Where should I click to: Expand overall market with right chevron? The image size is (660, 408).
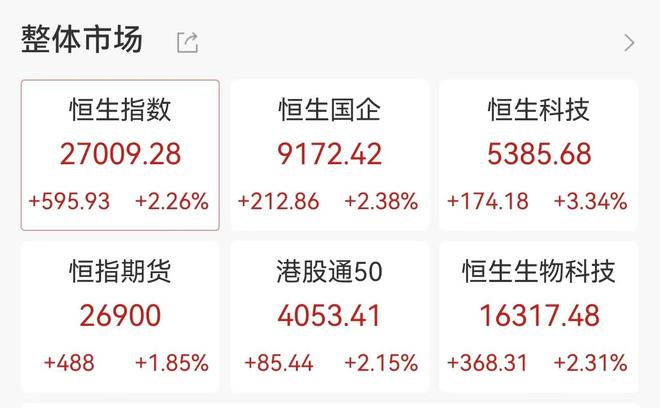tap(629, 43)
